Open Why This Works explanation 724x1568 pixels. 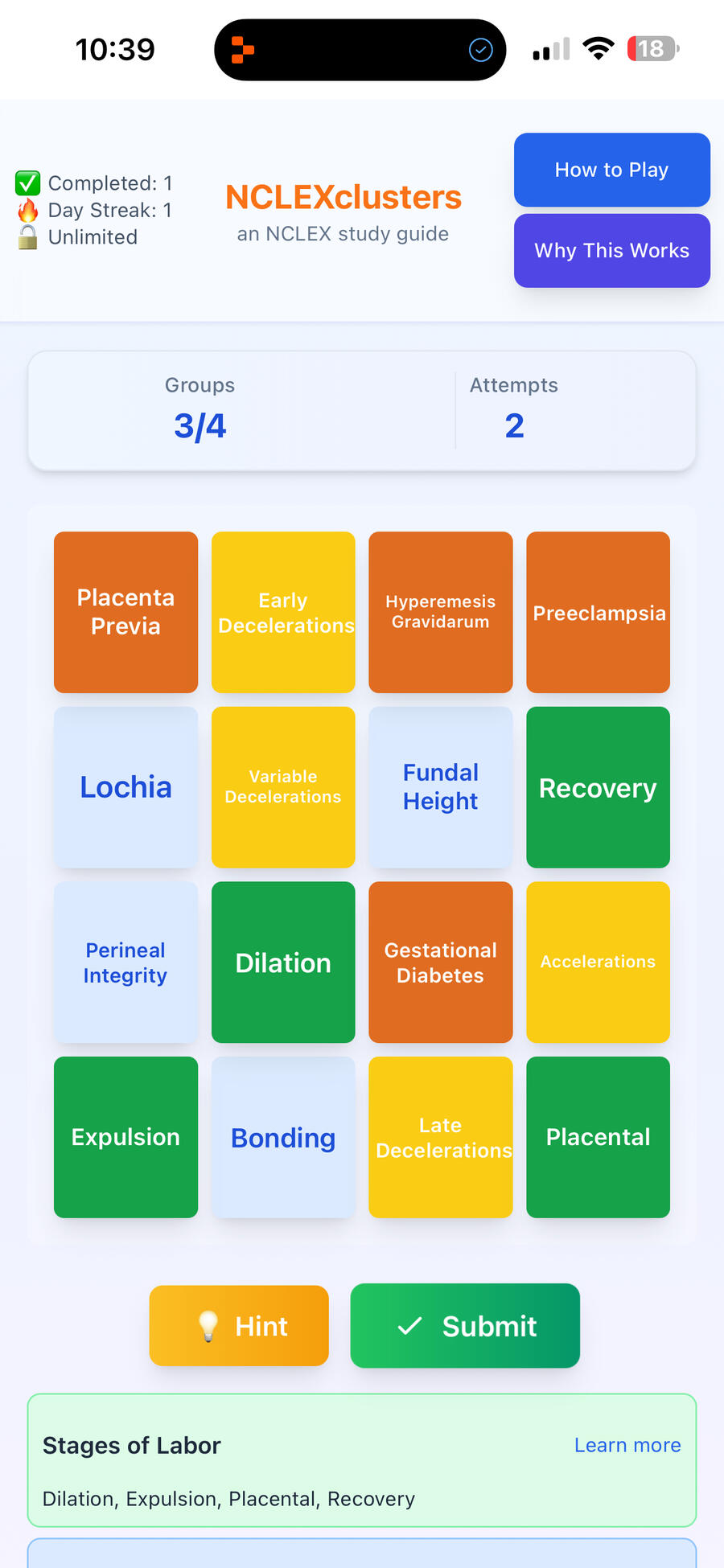click(611, 250)
